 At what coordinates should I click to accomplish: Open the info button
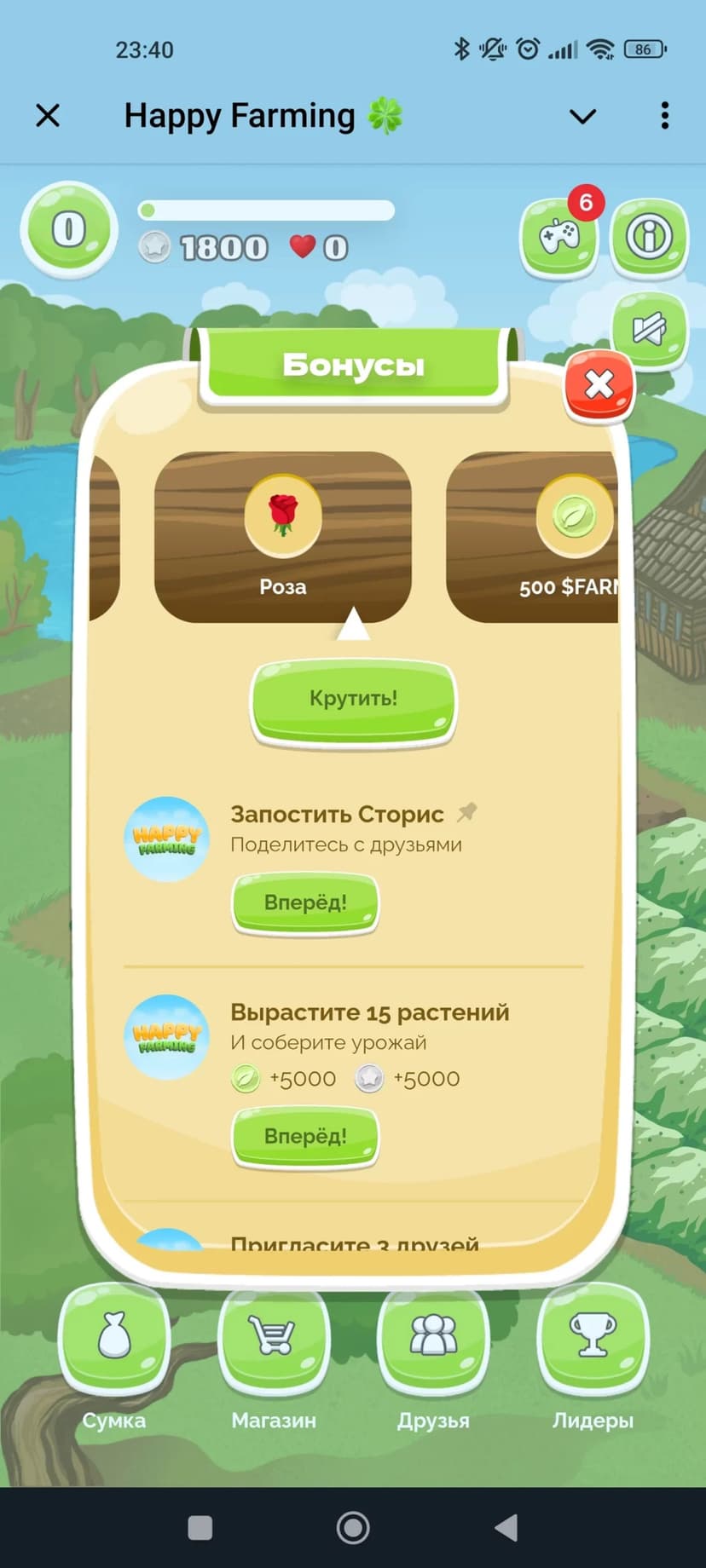point(649,237)
